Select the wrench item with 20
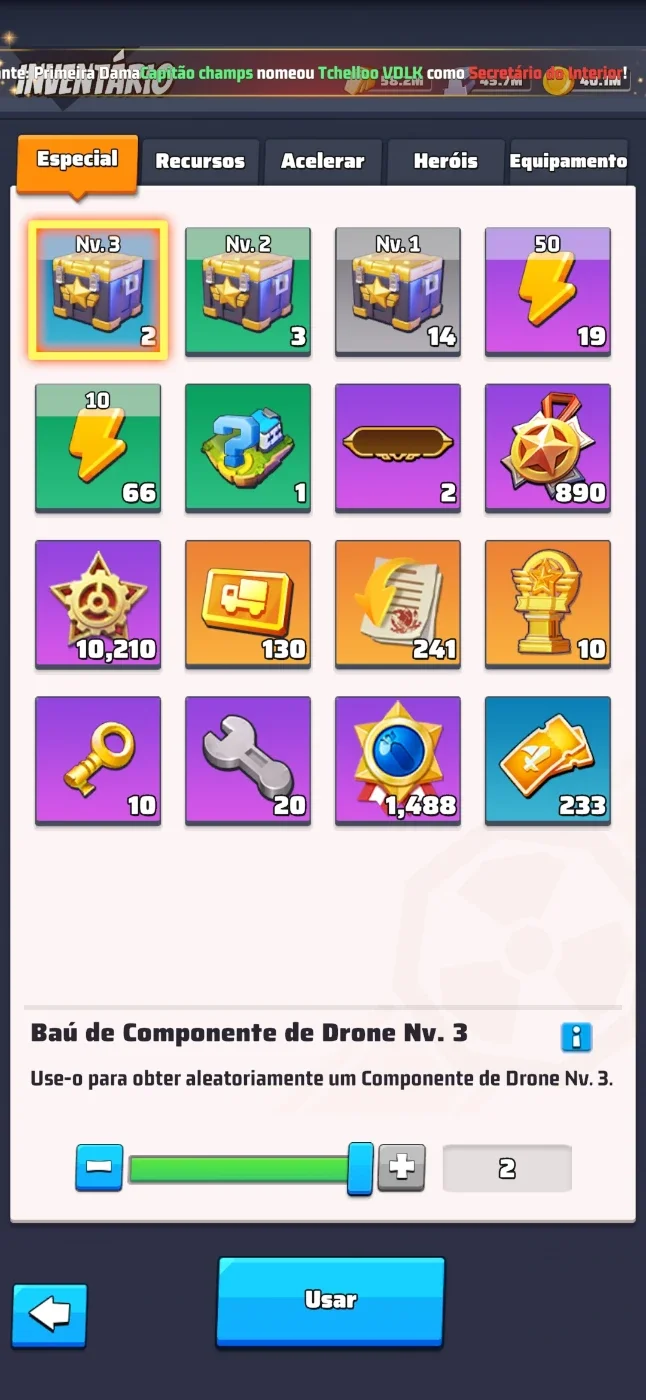 click(x=248, y=760)
